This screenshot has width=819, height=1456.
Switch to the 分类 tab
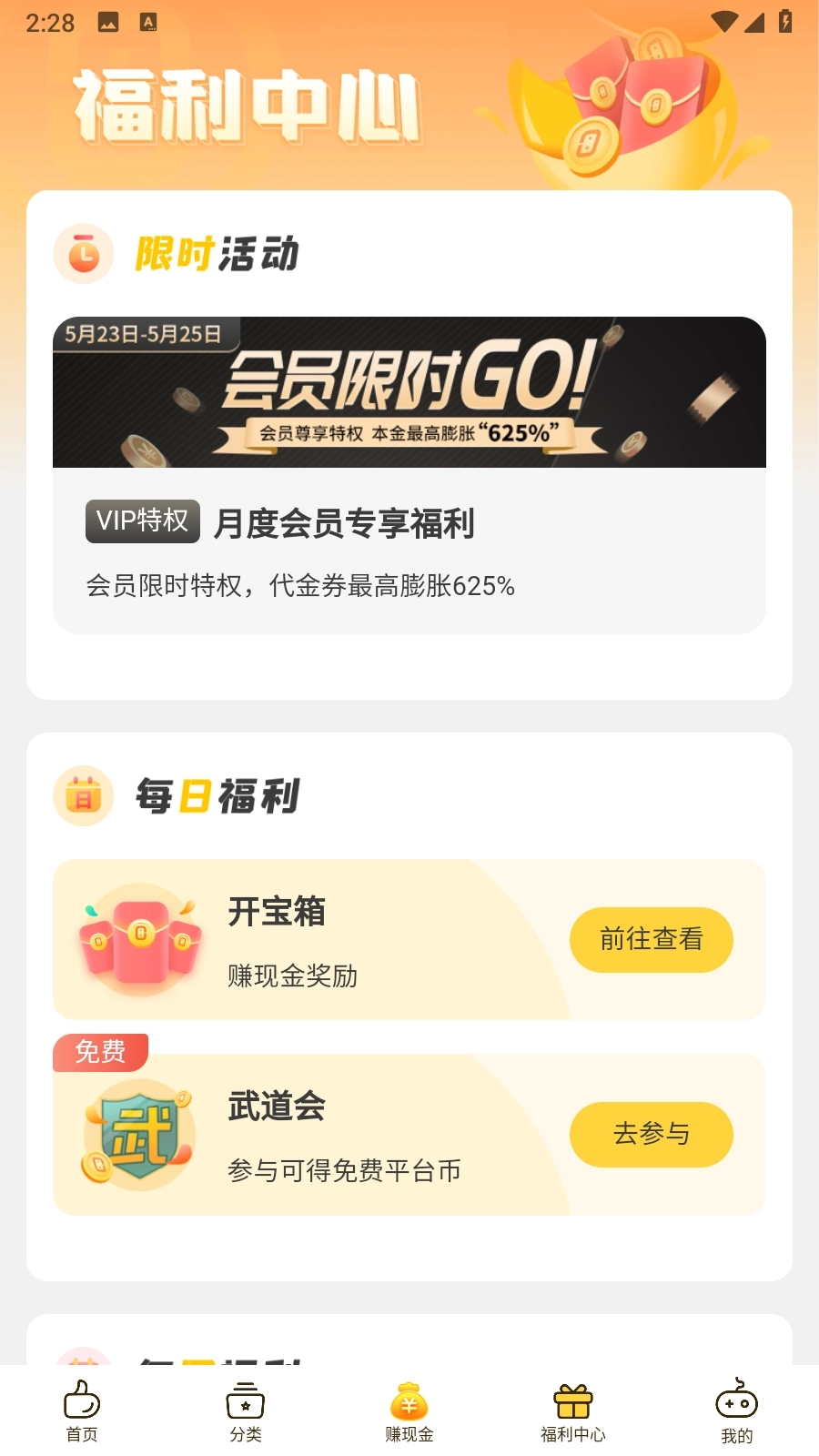[246, 1410]
